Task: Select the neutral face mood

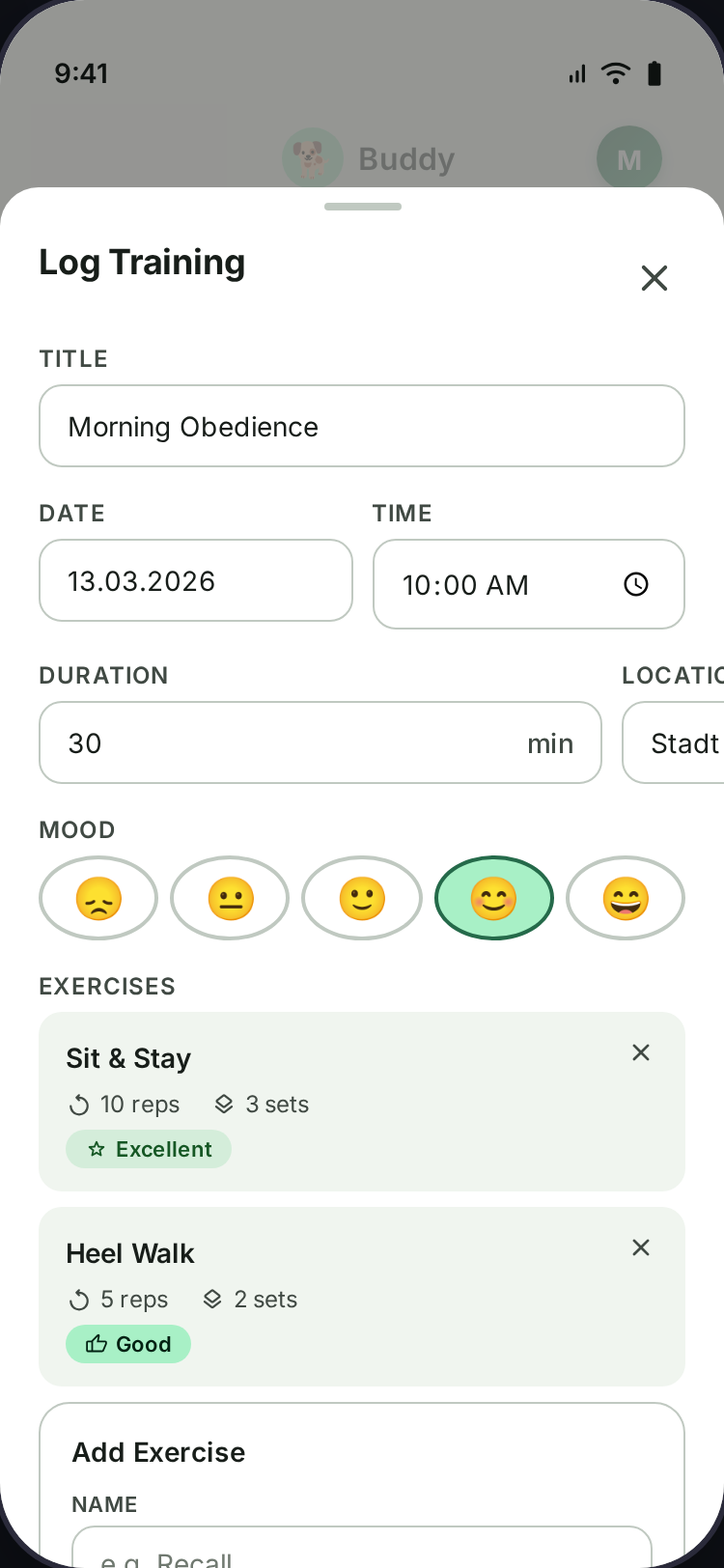Action: (x=230, y=898)
